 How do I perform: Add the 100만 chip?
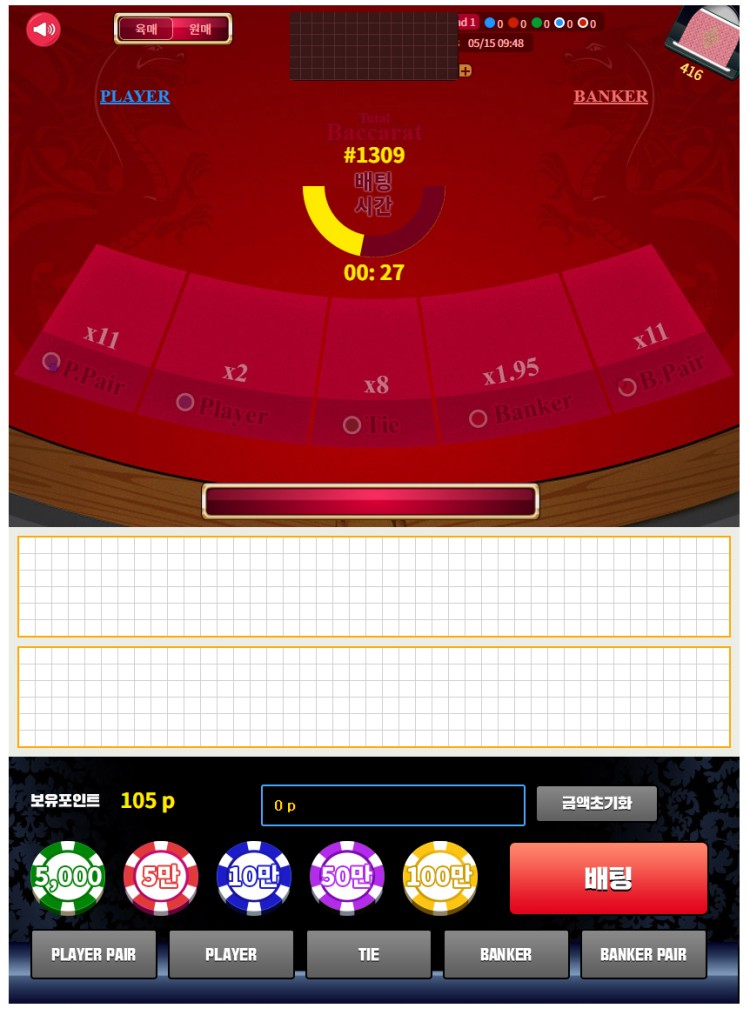440,877
